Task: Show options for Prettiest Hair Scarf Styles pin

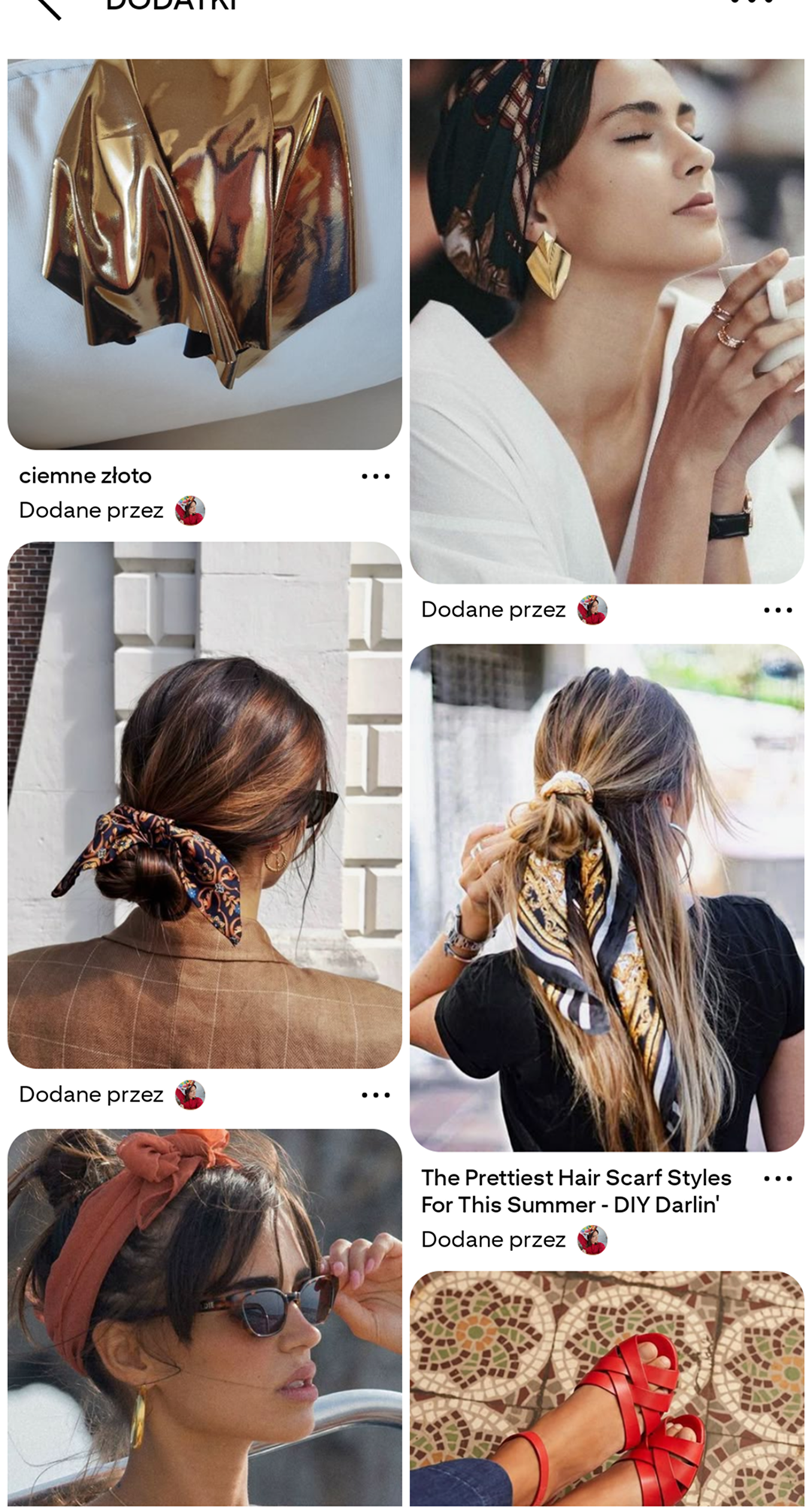Action: (777, 1178)
